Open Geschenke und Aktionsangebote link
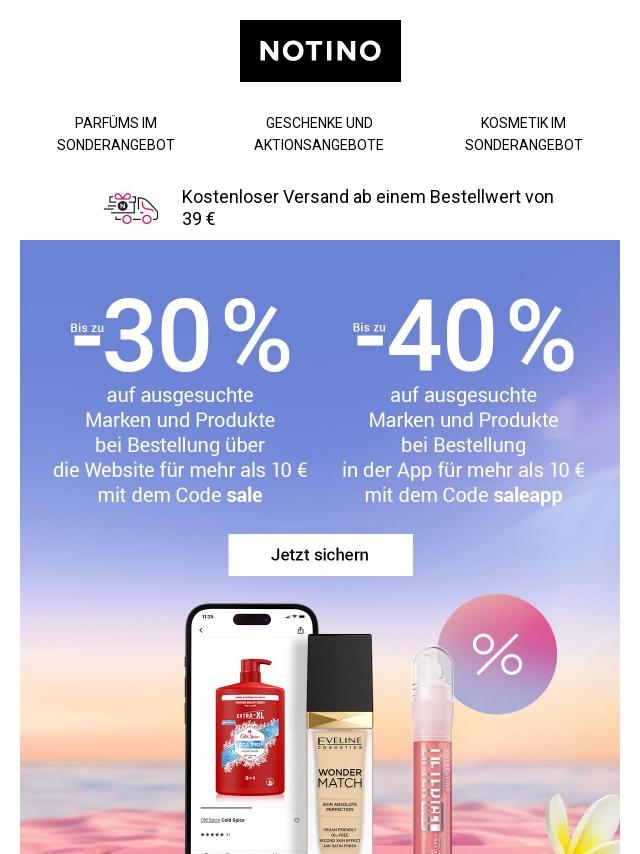This screenshot has height=854, width=640. click(319, 134)
